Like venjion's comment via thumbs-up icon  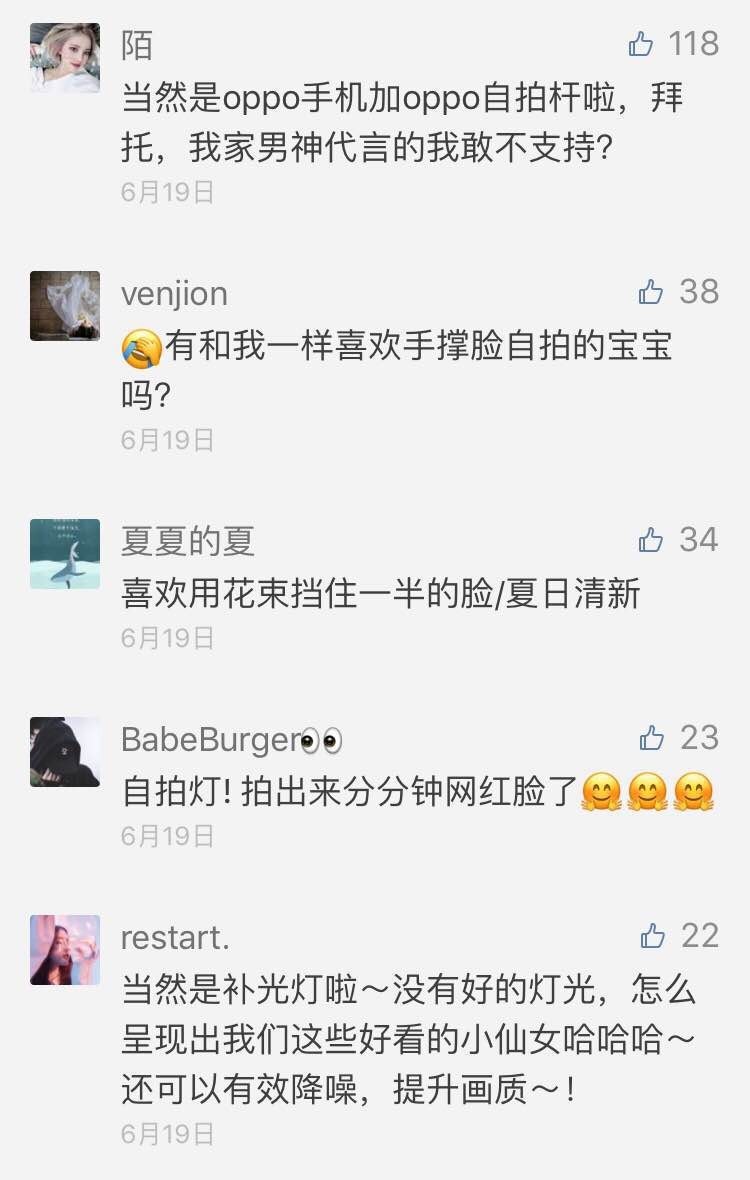652,294
